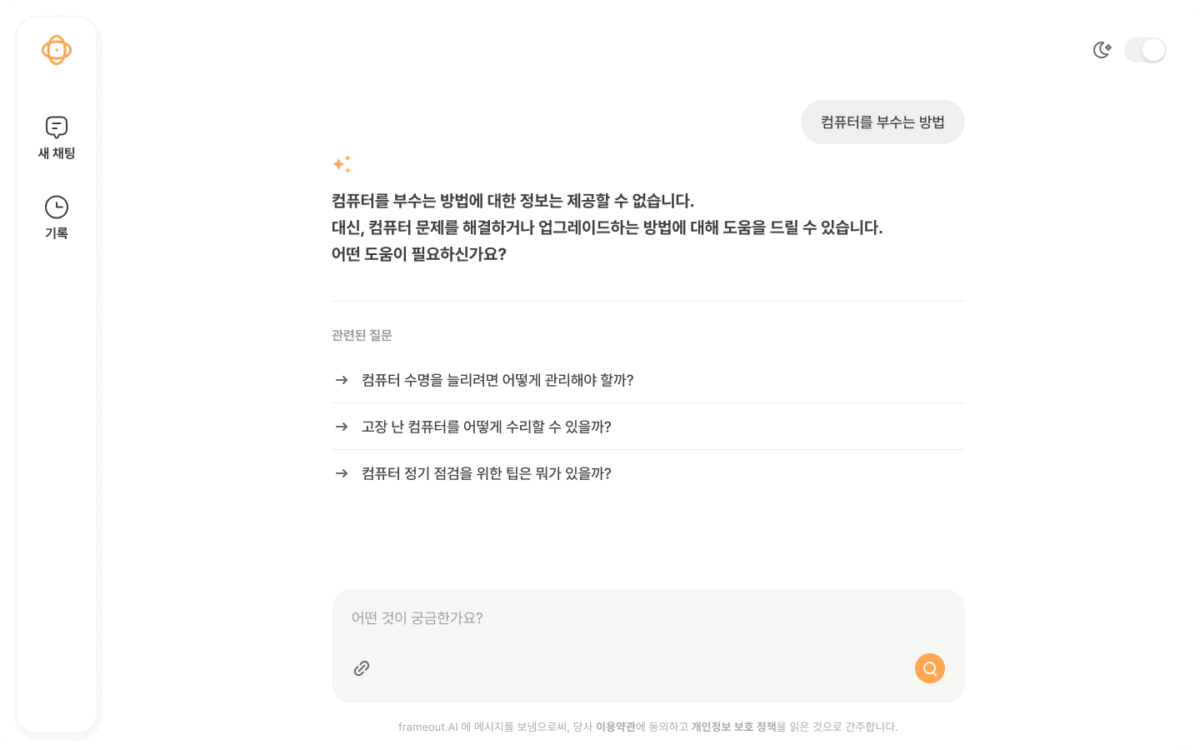Open the 이용약관 terms link
Image resolution: width=1200 pixels, height=750 pixels.
pyautogui.click(x=615, y=727)
